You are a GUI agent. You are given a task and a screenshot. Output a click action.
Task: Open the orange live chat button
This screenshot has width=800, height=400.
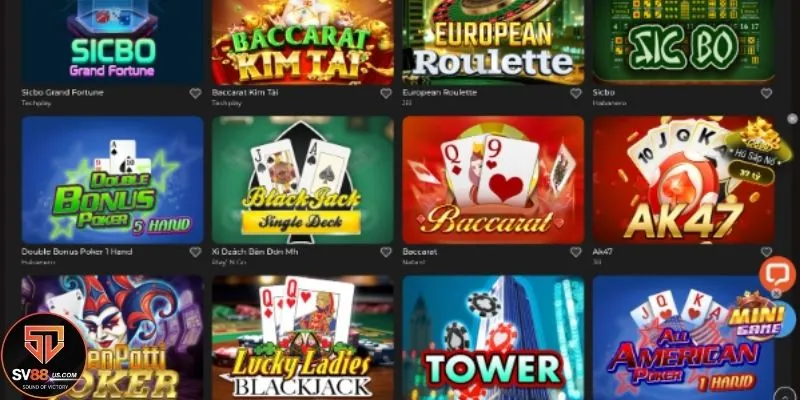point(777,274)
